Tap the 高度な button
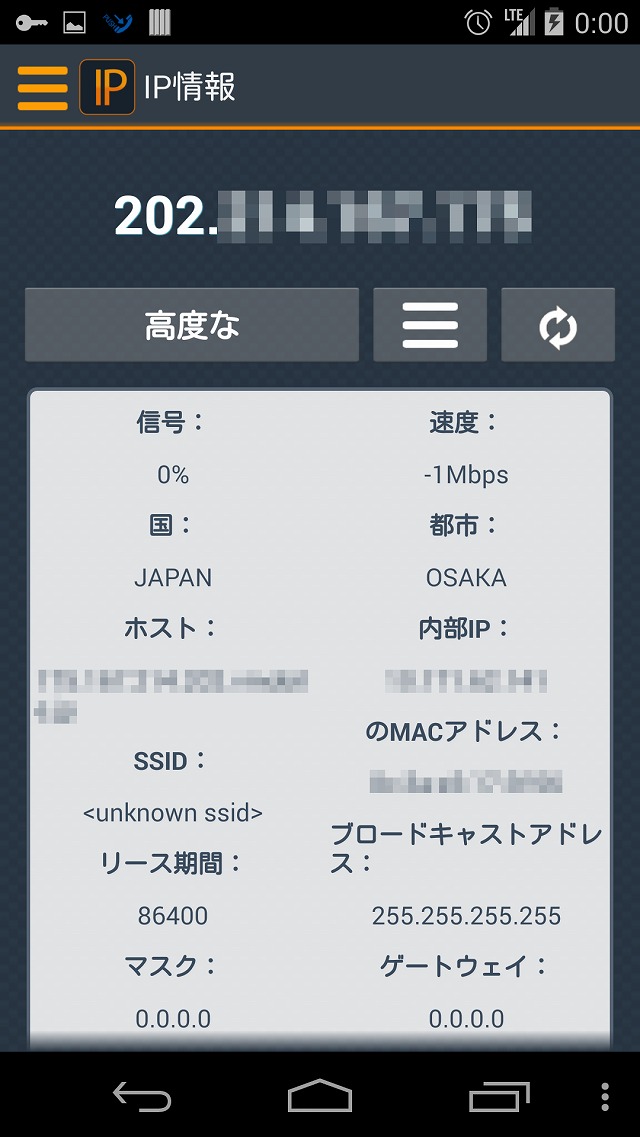640x1137 pixels. coord(192,325)
